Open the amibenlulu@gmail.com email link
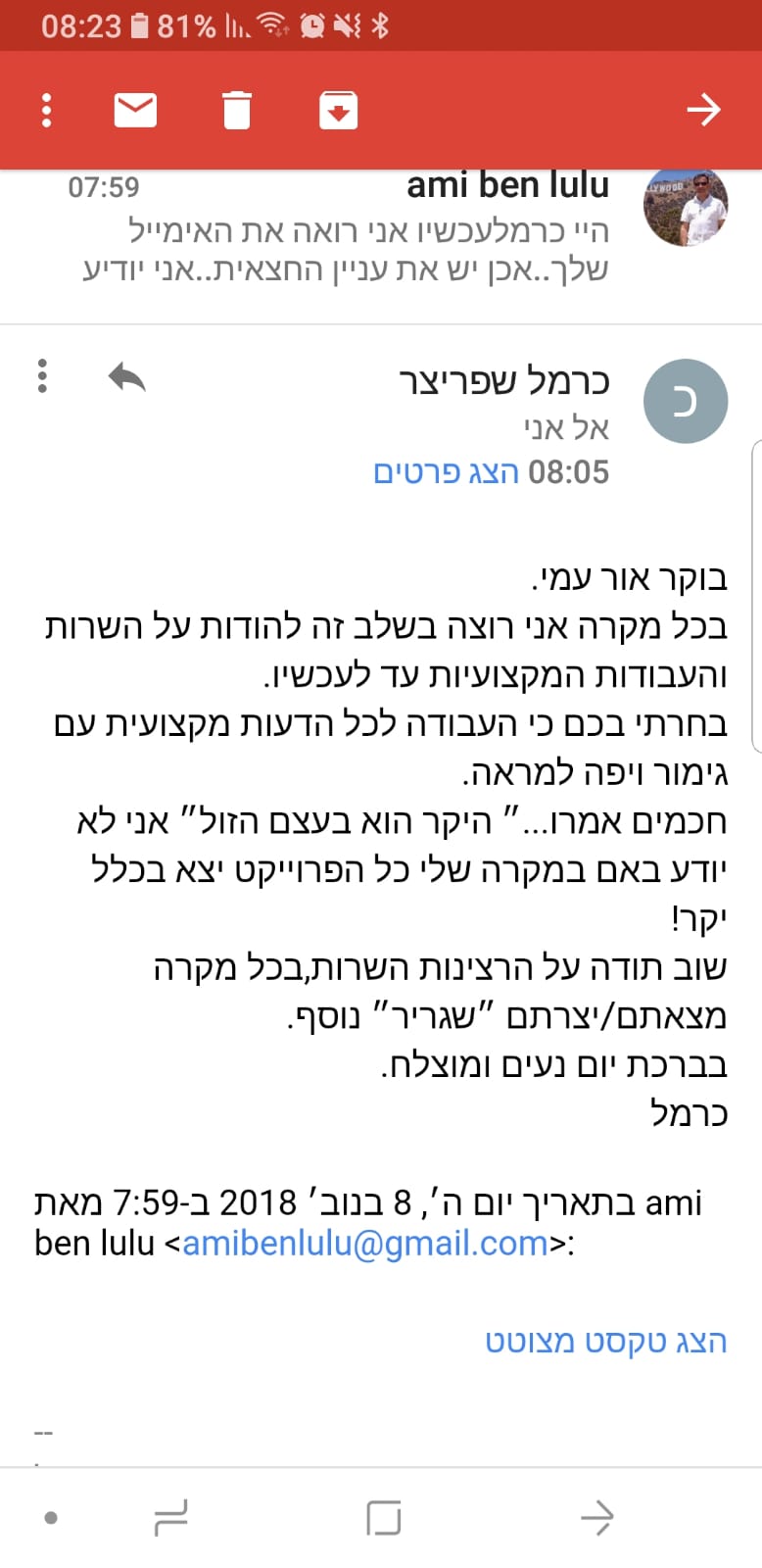The width and height of the screenshot is (762, 1568). click(x=365, y=1243)
